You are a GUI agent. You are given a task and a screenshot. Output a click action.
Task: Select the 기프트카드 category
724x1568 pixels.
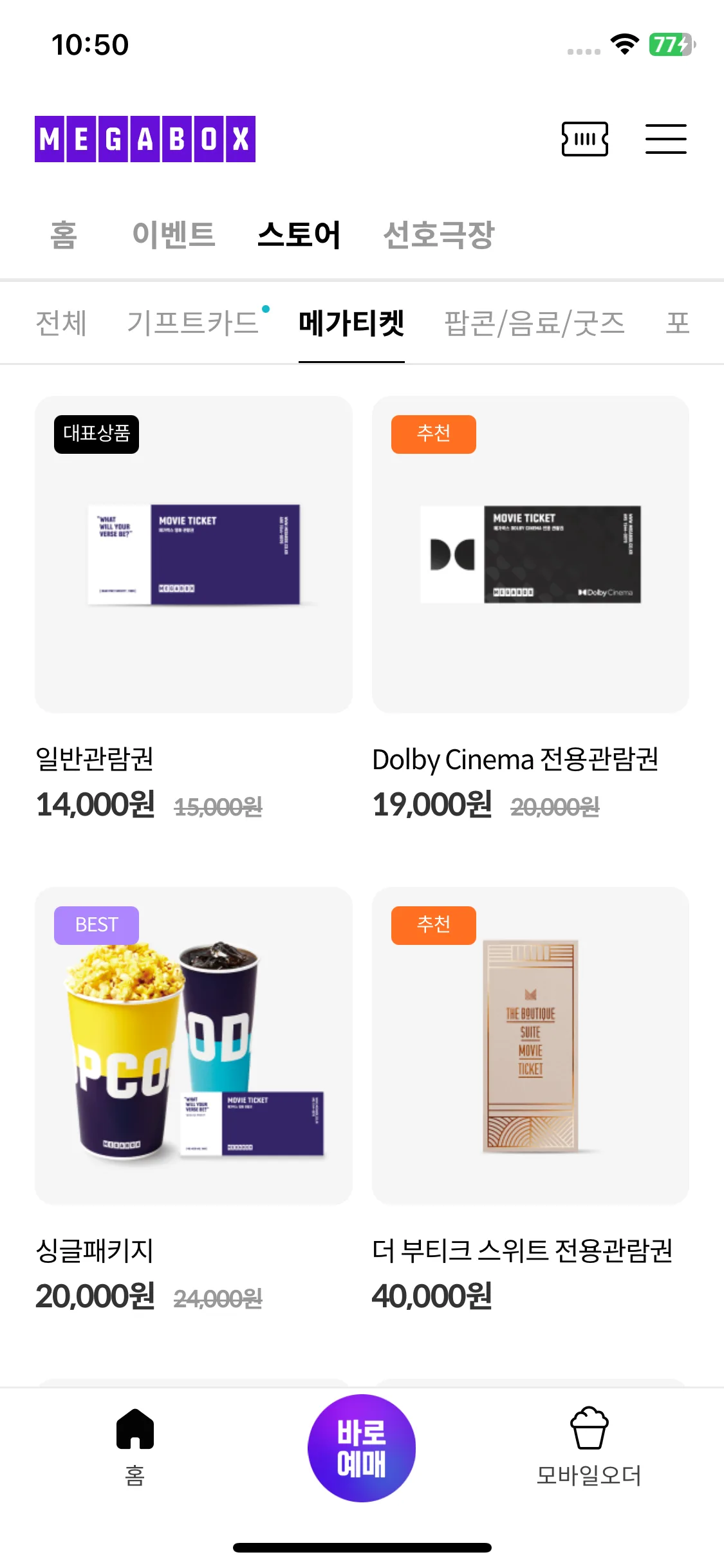tap(193, 323)
